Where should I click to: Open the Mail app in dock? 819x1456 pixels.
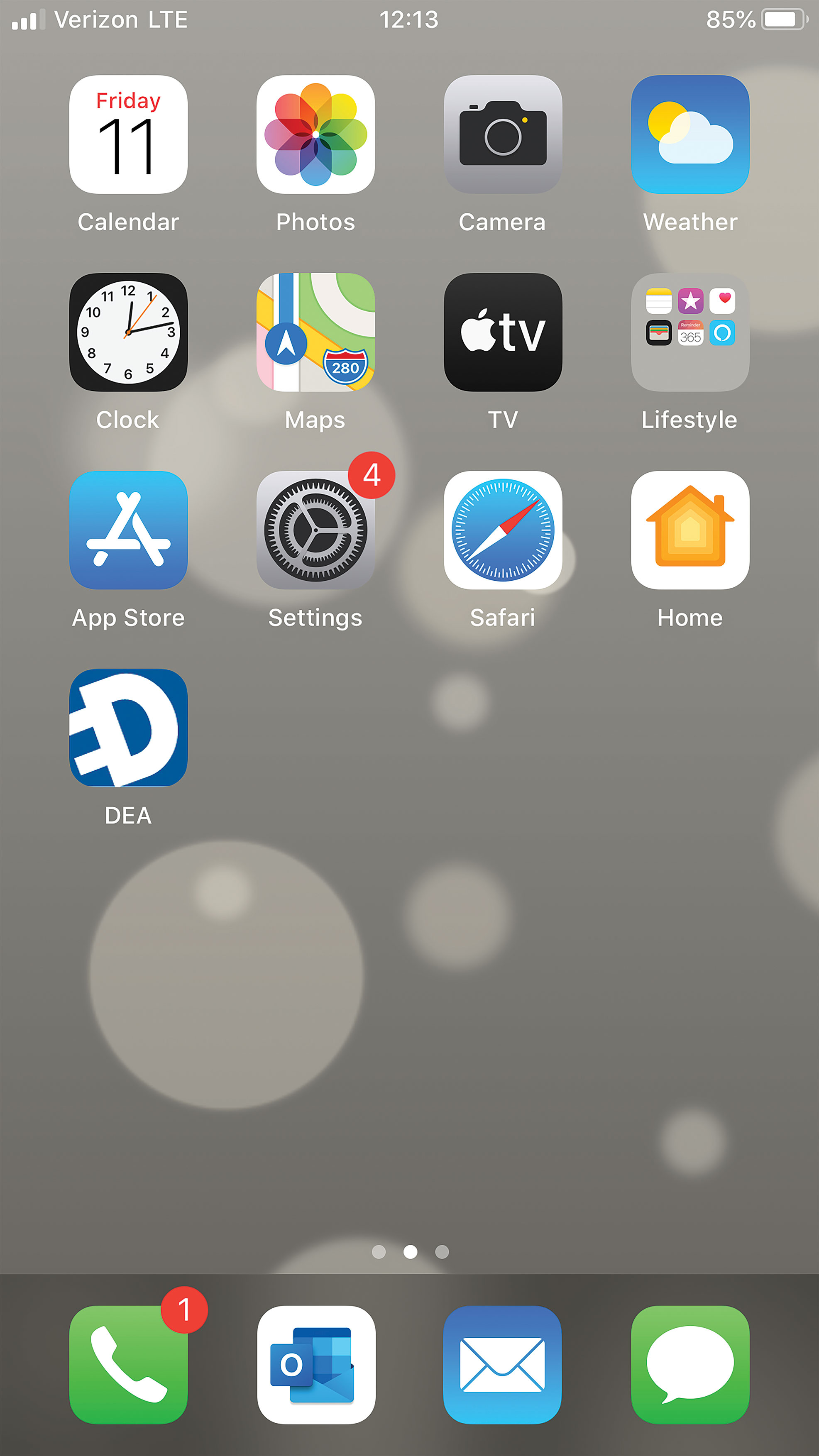coord(502,1364)
